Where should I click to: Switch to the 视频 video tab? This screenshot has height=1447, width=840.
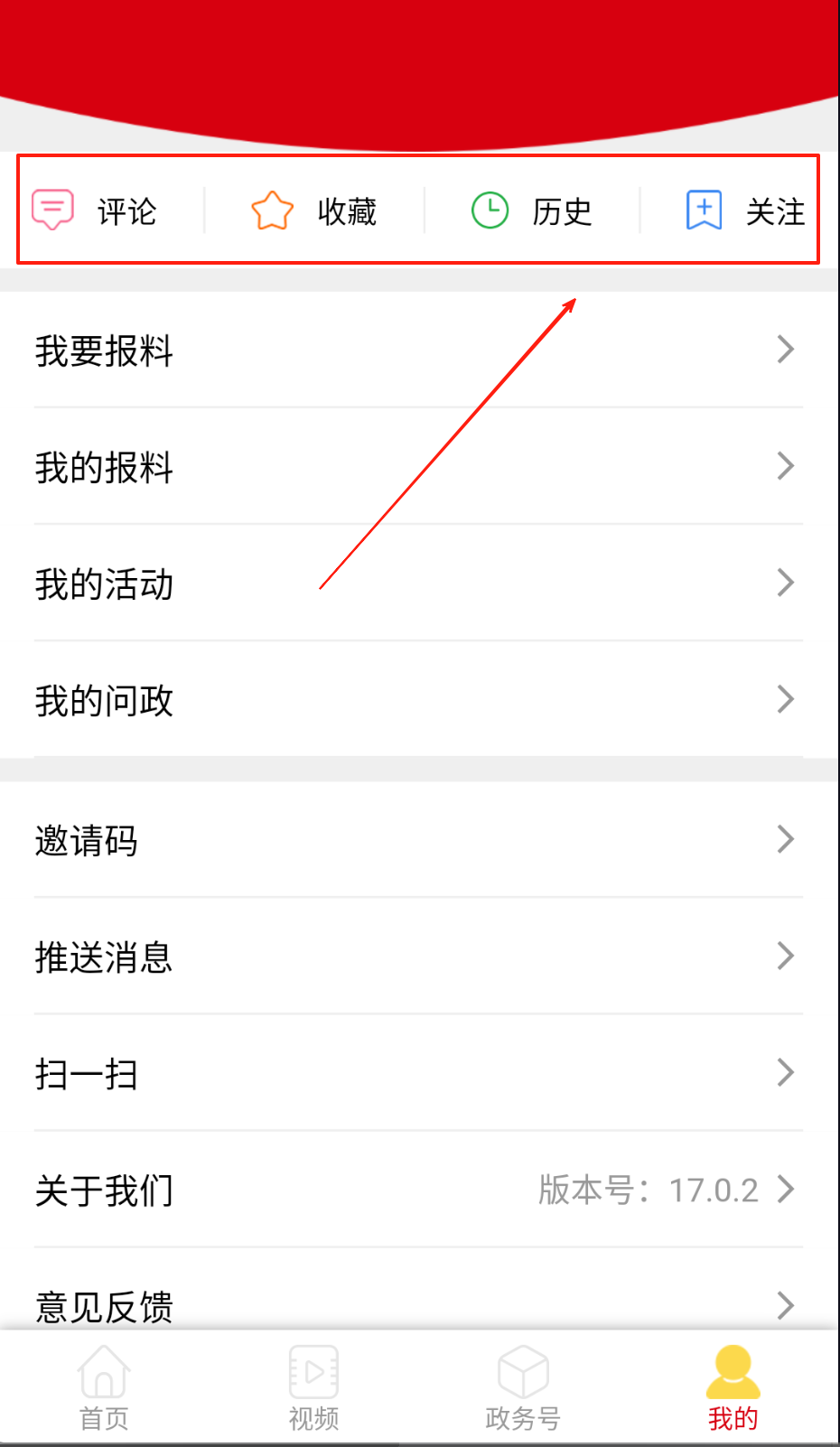coord(313,1388)
